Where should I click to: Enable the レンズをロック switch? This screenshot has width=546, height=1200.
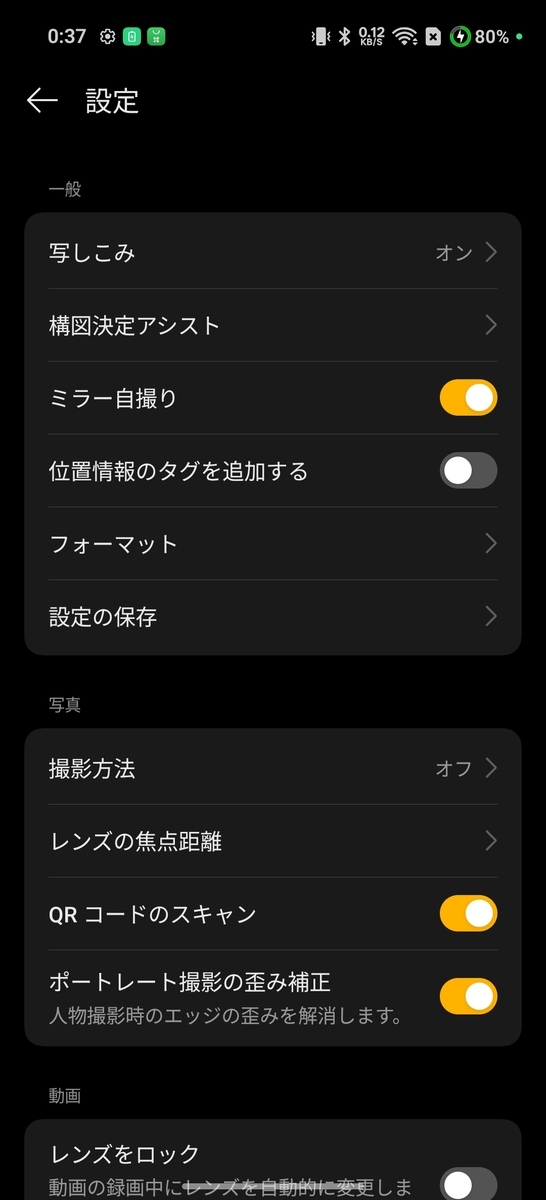[x=468, y=1183]
